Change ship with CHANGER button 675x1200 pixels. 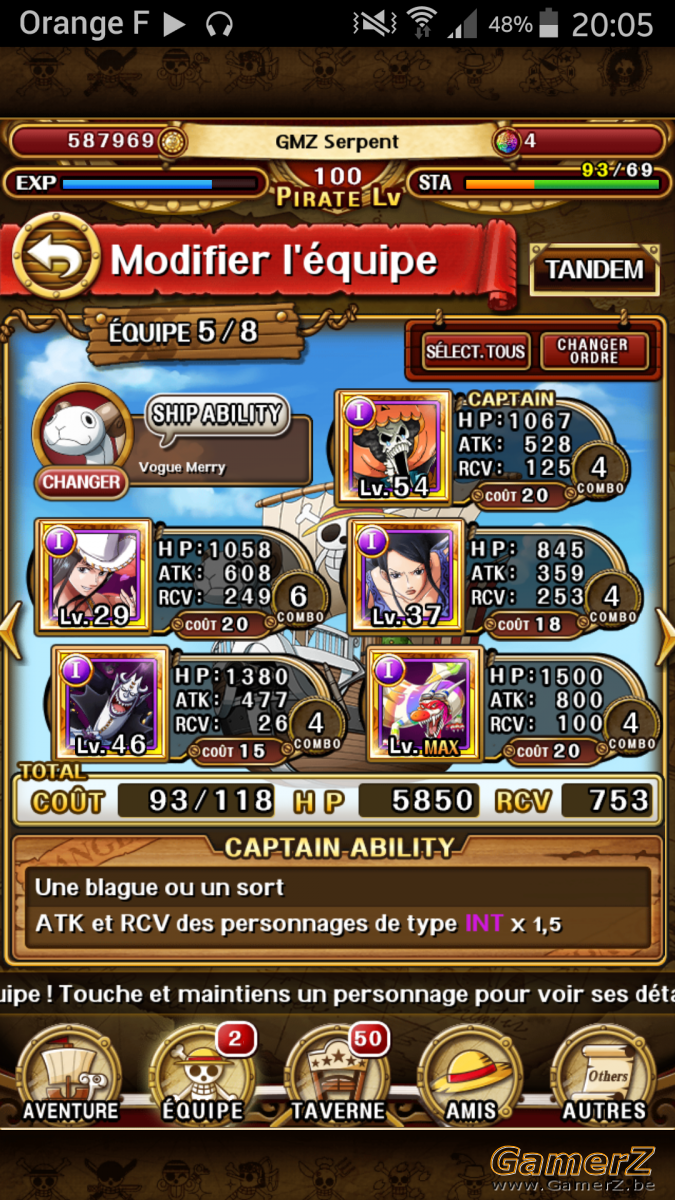click(x=81, y=482)
